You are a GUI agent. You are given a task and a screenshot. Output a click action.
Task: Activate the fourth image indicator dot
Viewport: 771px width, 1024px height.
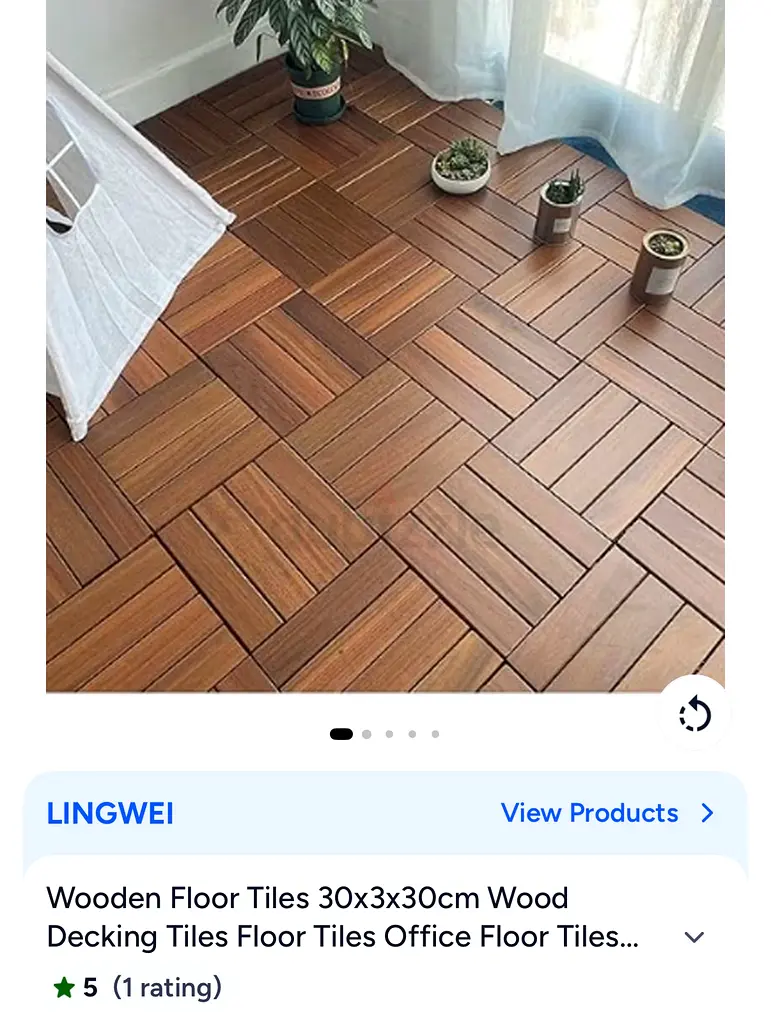[412, 733]
